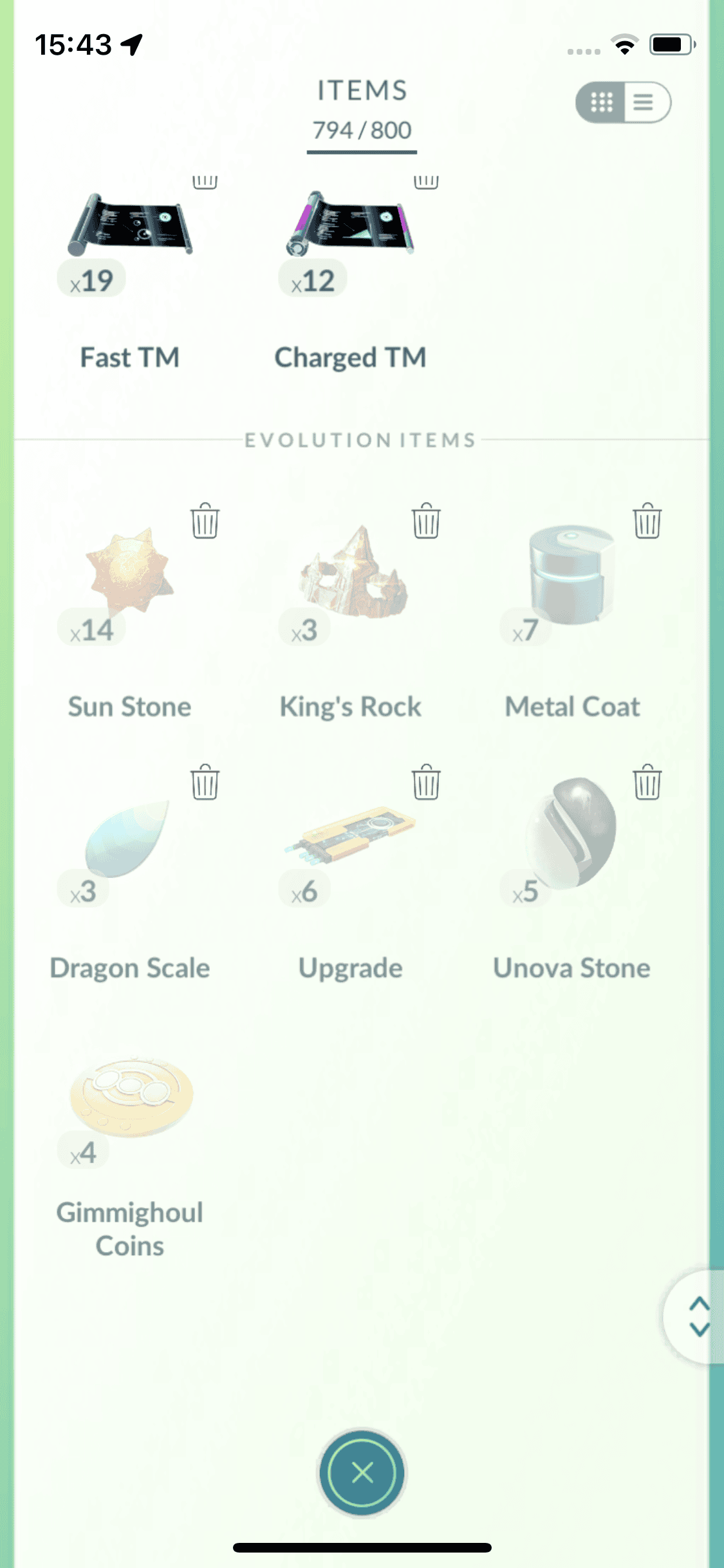Discard Sun Stone with its trash icon

tap(205, 521)
